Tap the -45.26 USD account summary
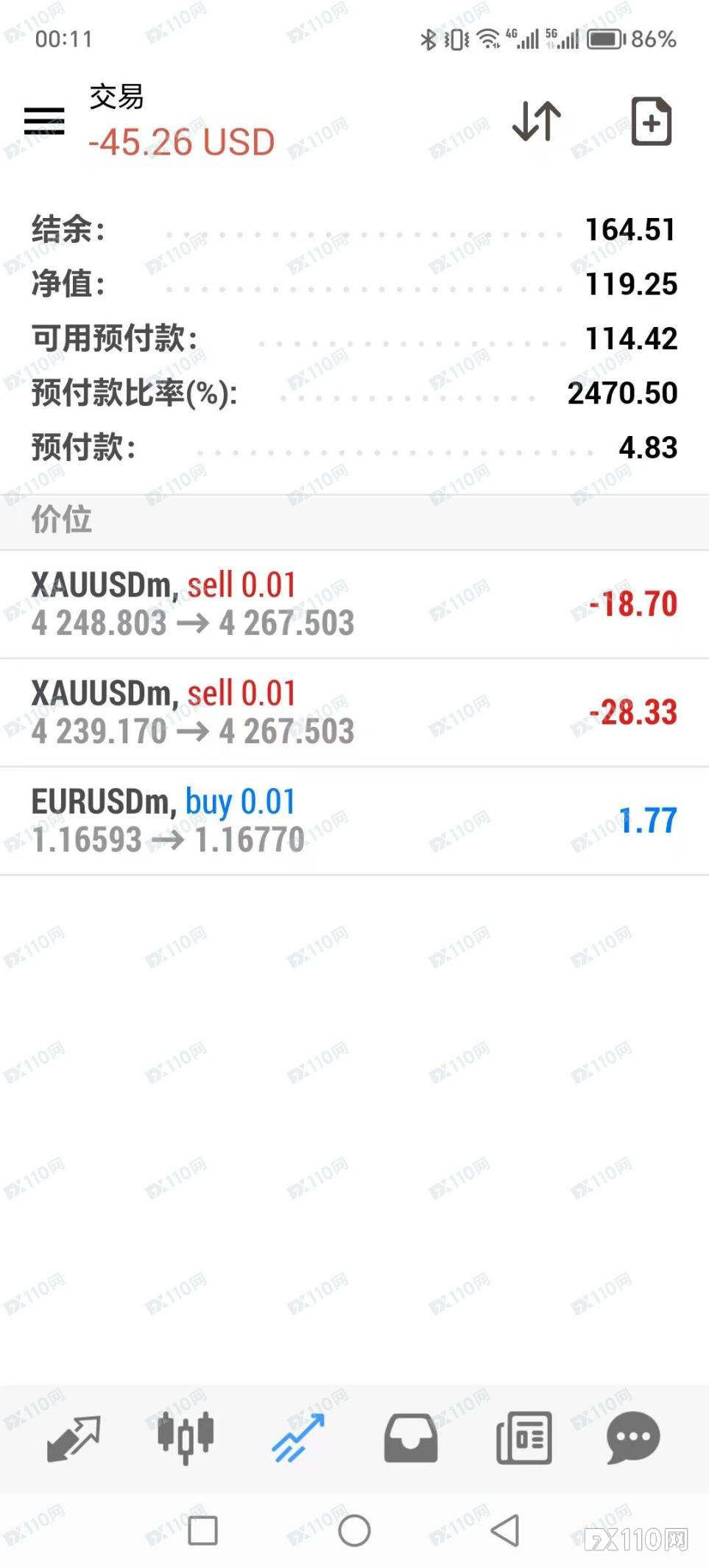Screen dimensions: 709x1568 183,142
